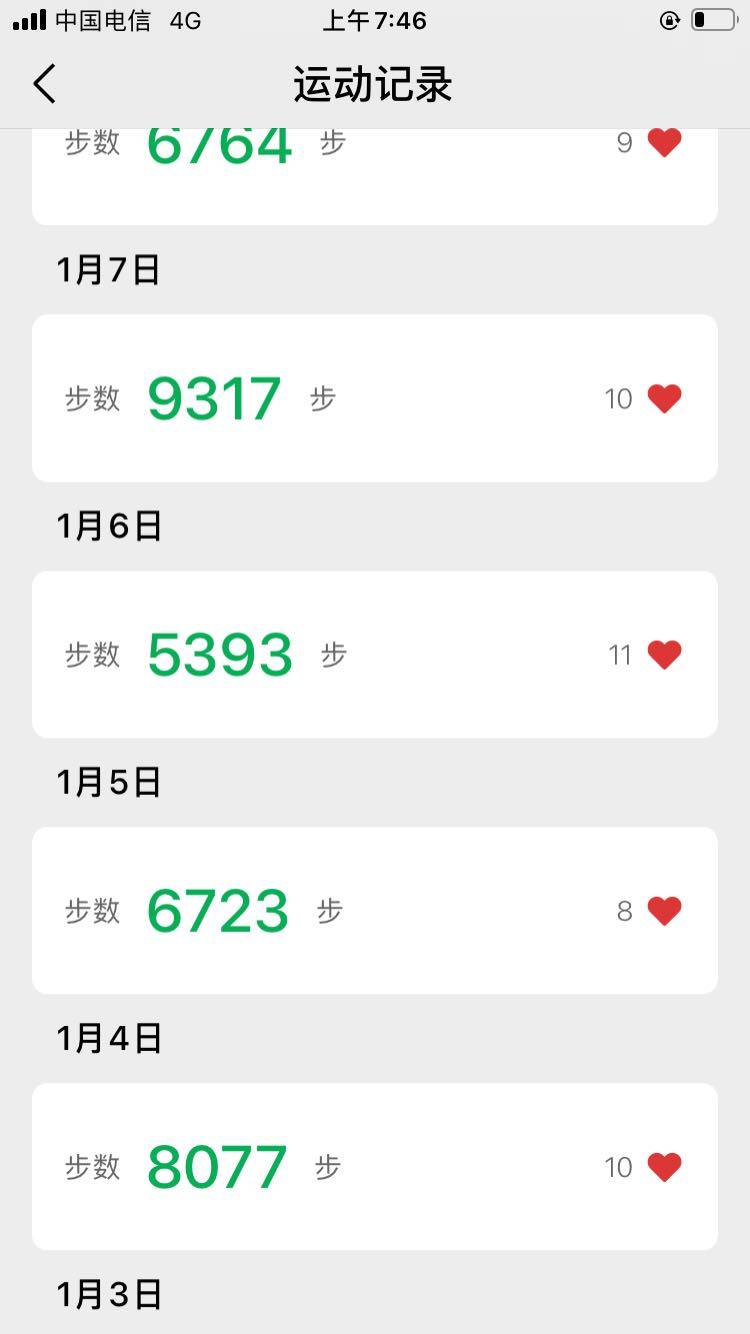Tap the heart on the 6764 steps card

(x=664, y=143)
